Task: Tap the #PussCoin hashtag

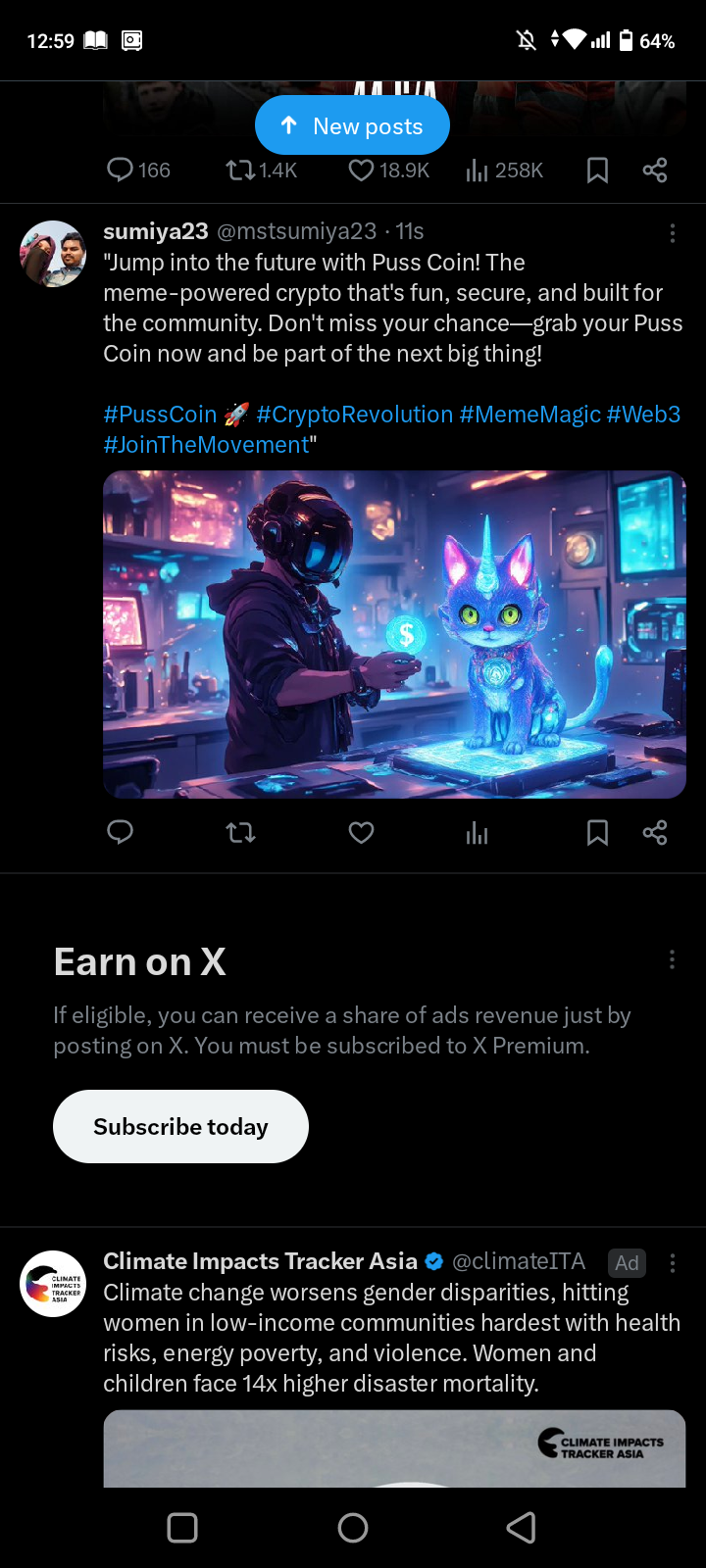Action: pyautogui.click(x=160, y=415)
